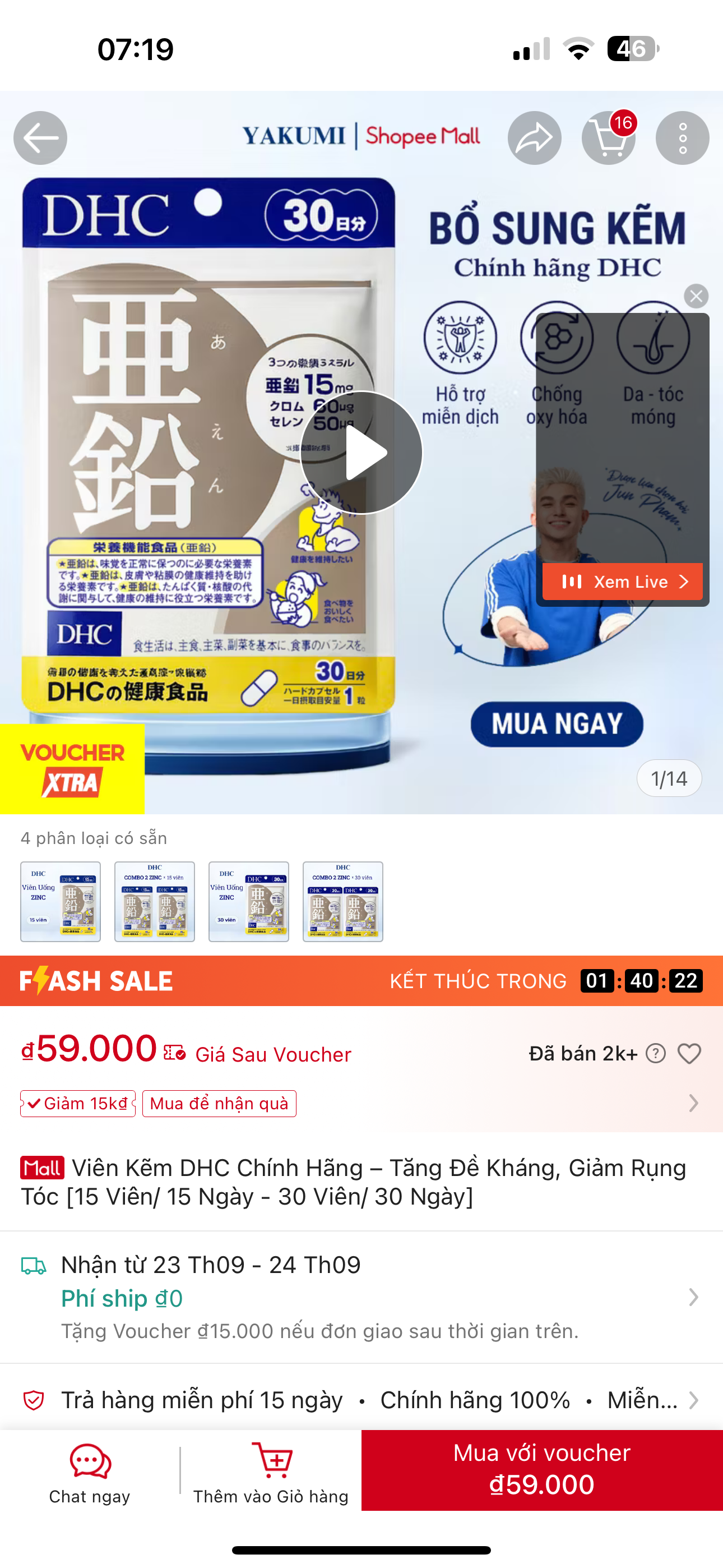Open the shopping cart

(x=608, y=138)
